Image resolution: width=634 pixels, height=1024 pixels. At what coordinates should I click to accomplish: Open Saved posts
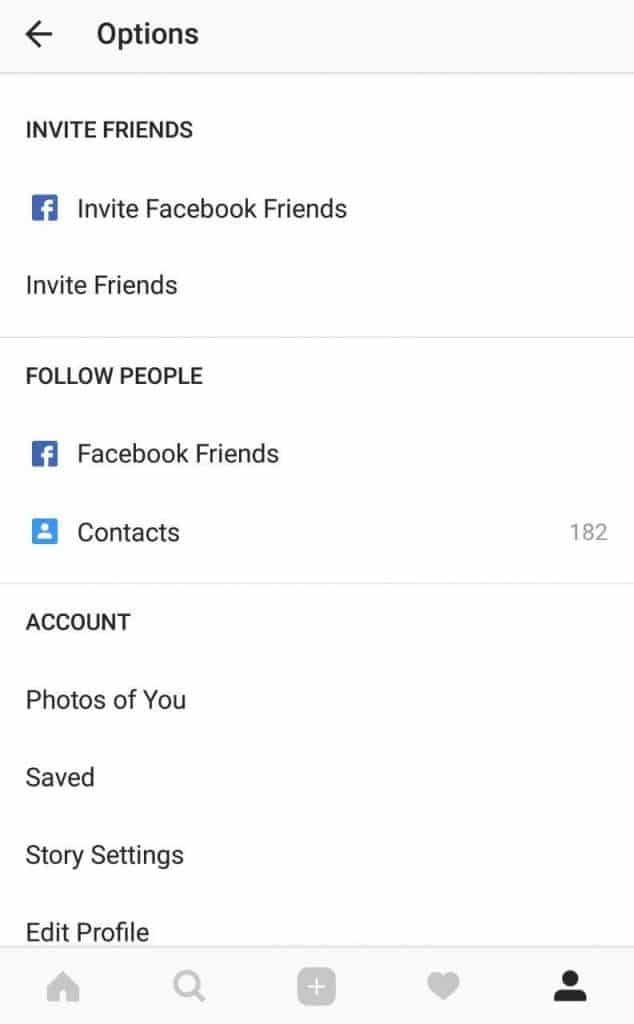(x=317, y=777)
